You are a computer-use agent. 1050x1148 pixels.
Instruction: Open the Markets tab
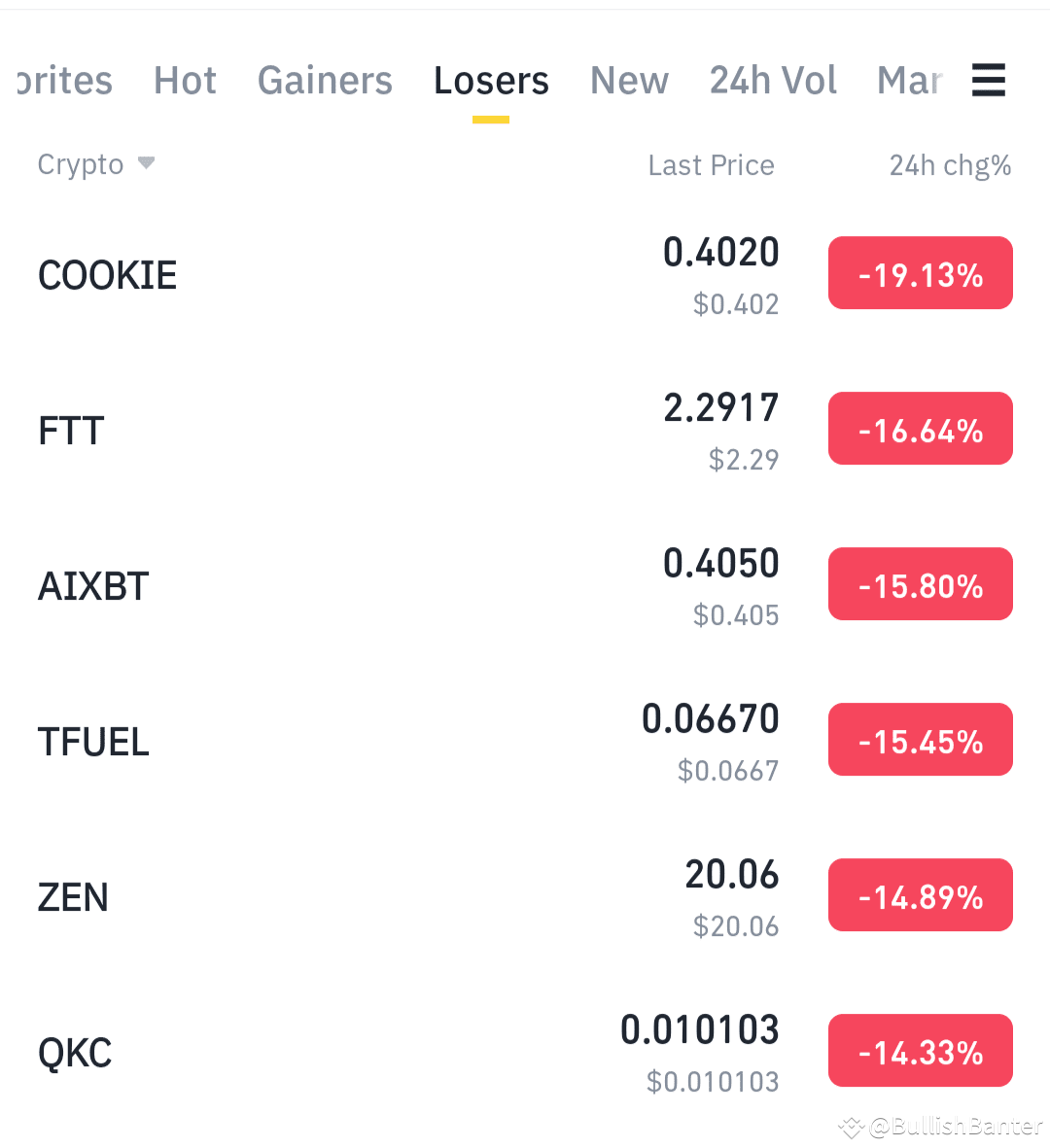[x=909, y=81]
